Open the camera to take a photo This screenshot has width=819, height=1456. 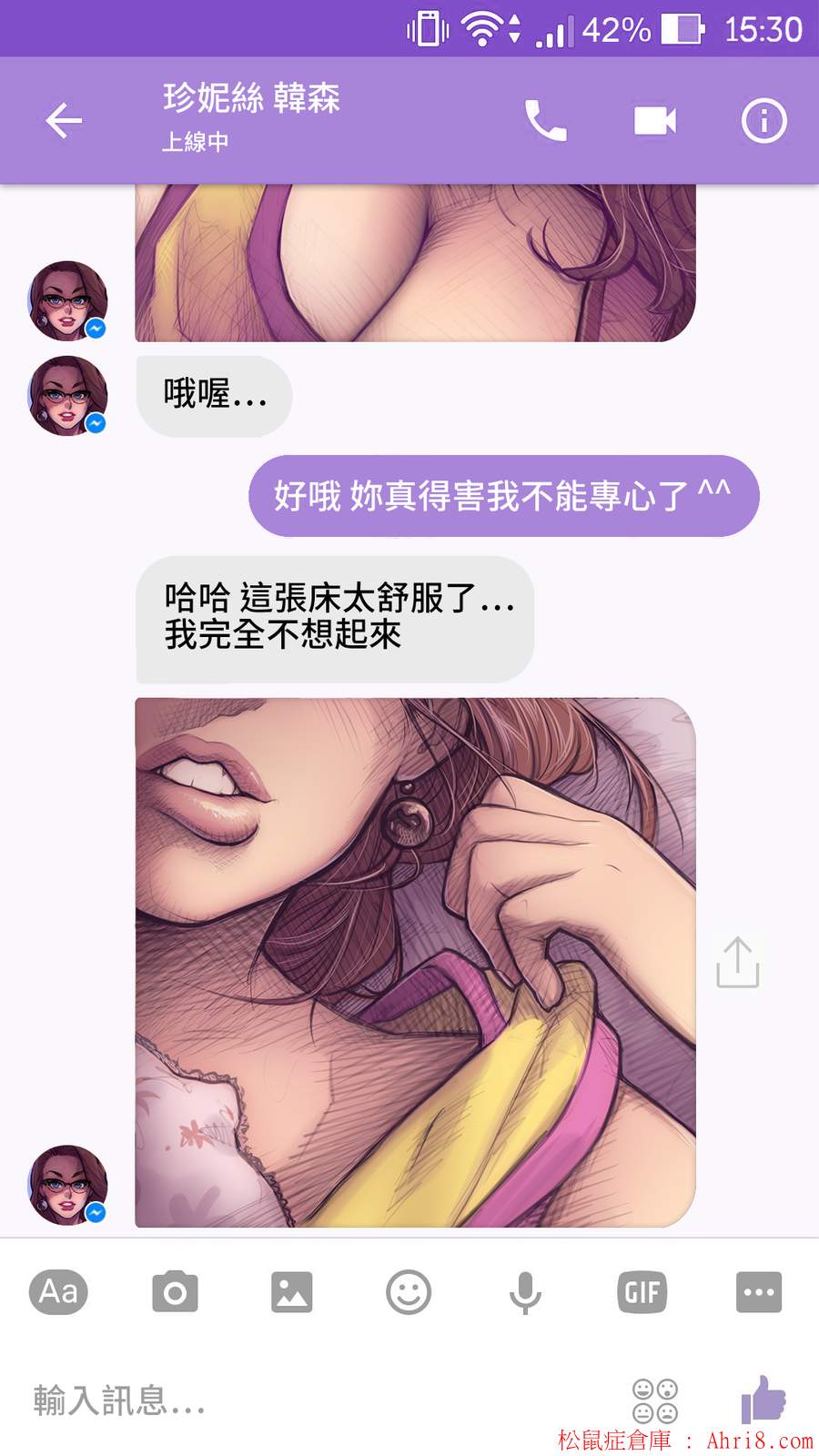[x=175, y=1292]
